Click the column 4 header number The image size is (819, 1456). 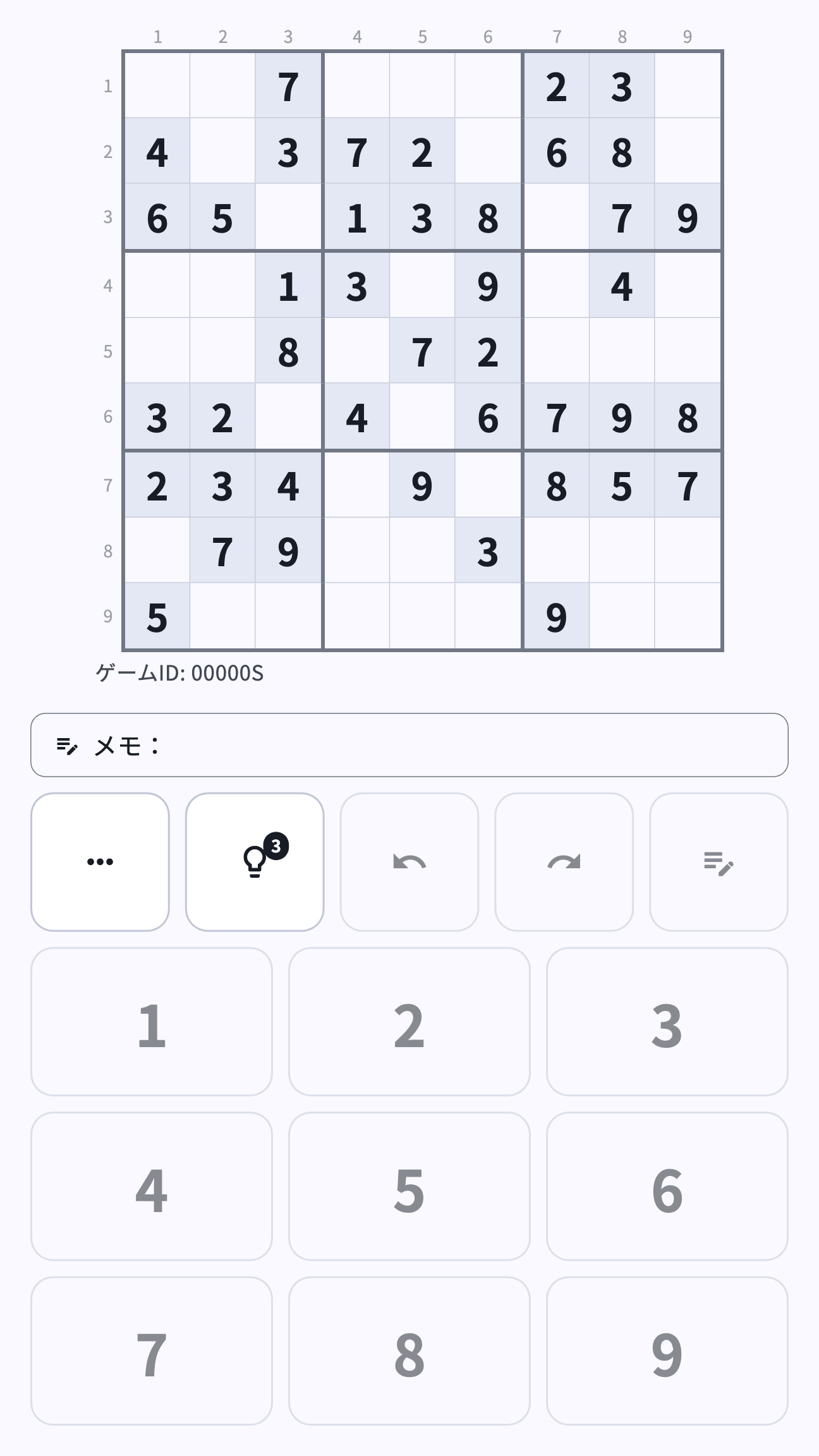point(357,37)
